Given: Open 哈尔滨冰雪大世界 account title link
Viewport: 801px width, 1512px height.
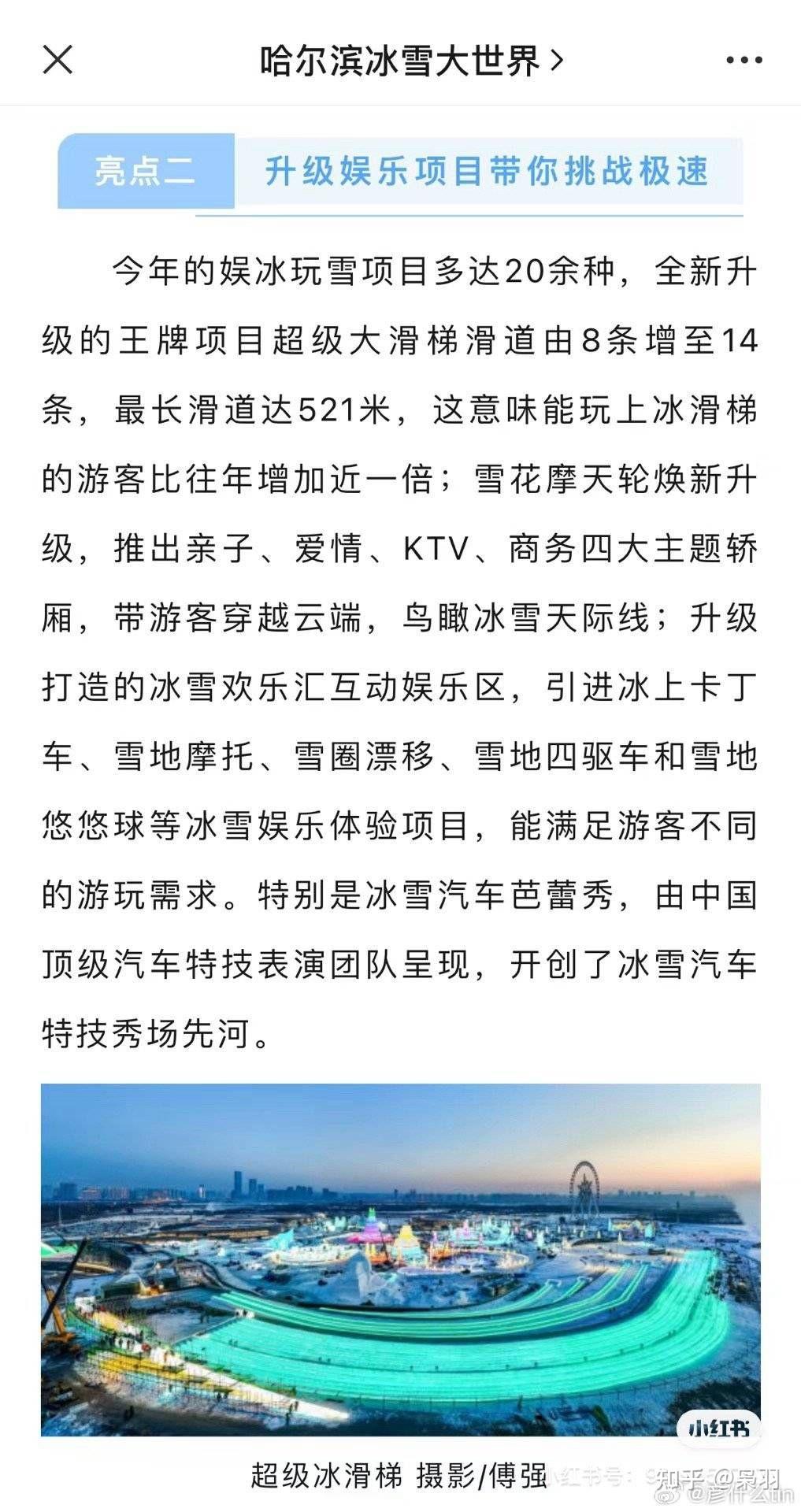Looking at the screenshot, I should (x=412, y=61).
